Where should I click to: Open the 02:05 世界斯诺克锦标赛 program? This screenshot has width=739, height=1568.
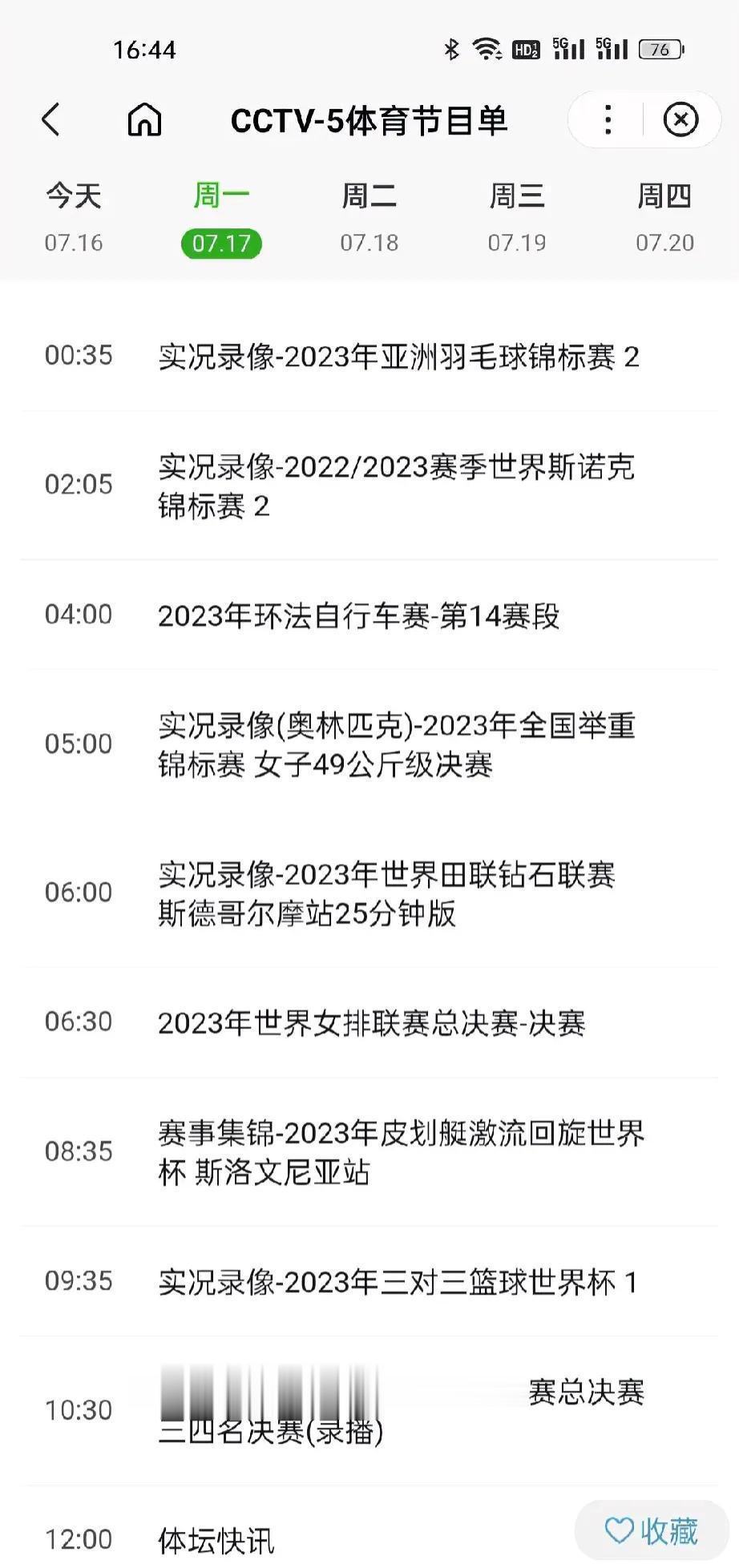tap(369, 486)
